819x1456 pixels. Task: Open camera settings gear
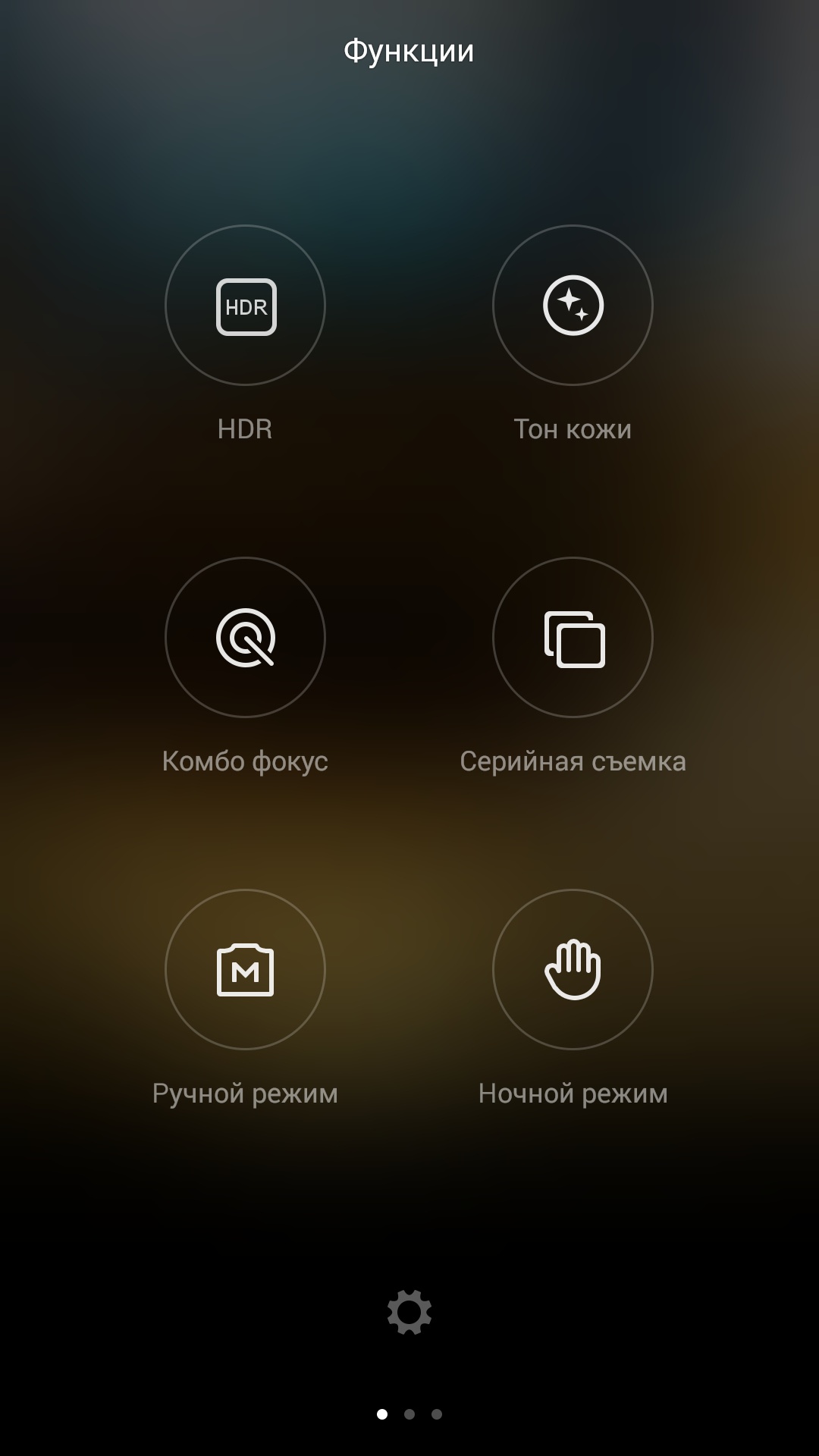tap(409, 1312)
